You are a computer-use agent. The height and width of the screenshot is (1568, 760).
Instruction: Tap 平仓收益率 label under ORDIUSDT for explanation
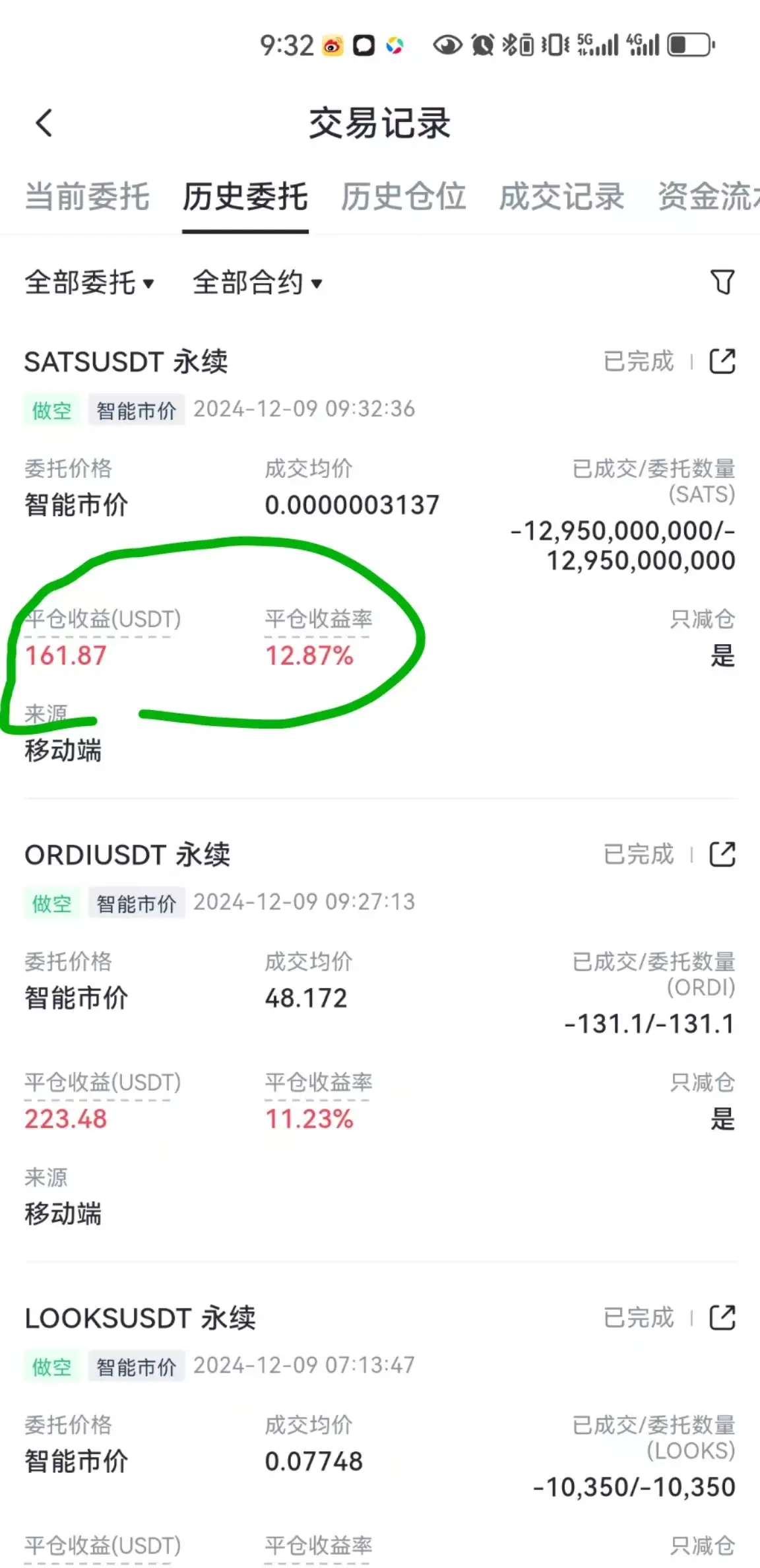click(x=319, y=1082)
